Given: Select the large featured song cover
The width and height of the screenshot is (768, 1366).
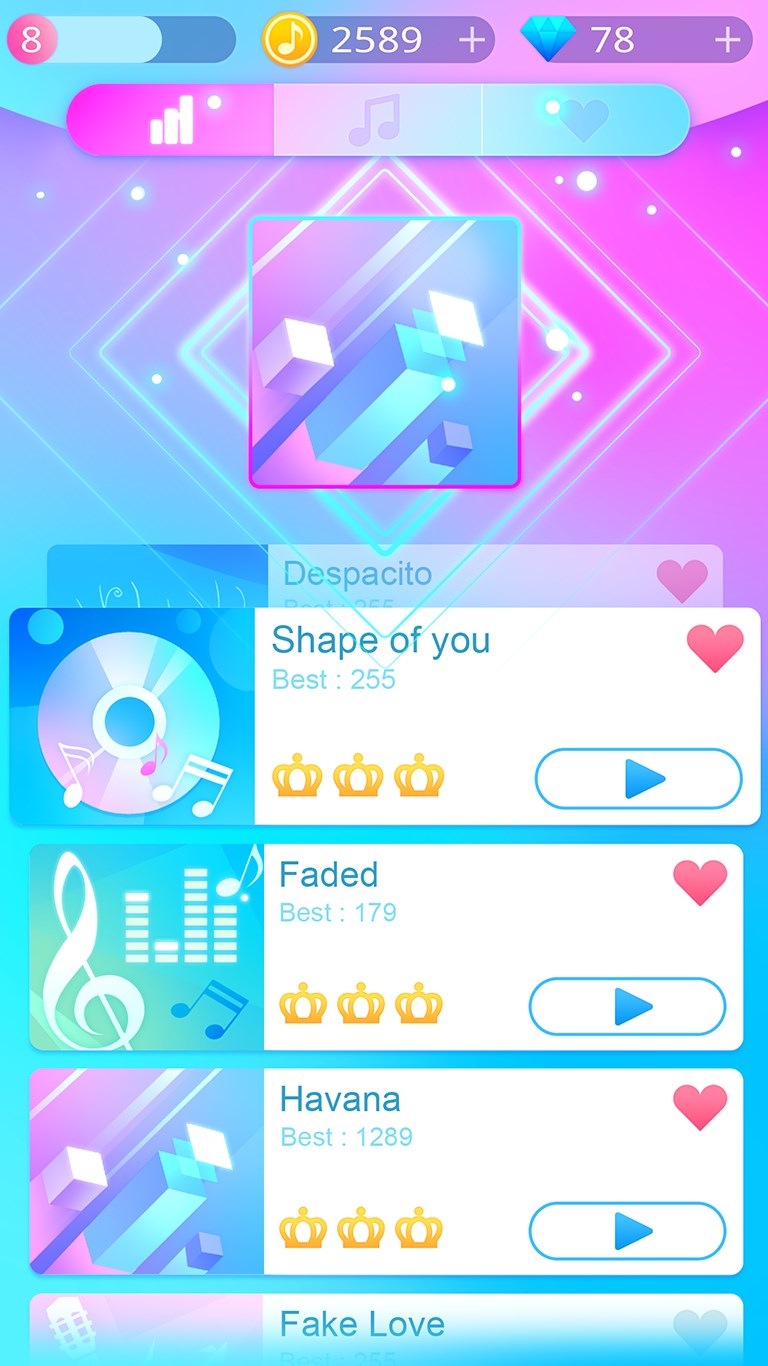Looking at the screenshot, I should pos(385,352).
